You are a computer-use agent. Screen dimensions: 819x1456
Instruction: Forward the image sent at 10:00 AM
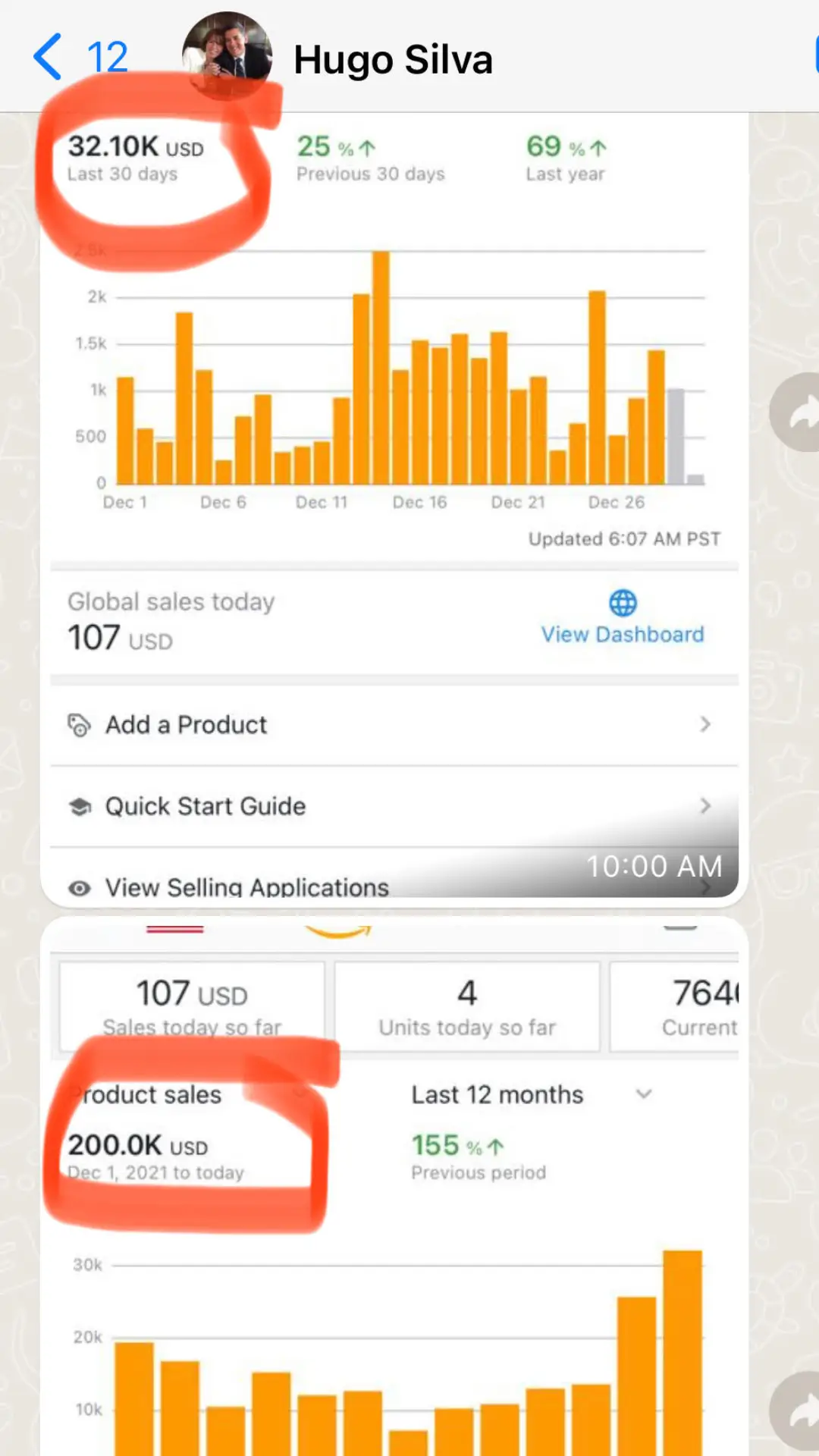796,413
